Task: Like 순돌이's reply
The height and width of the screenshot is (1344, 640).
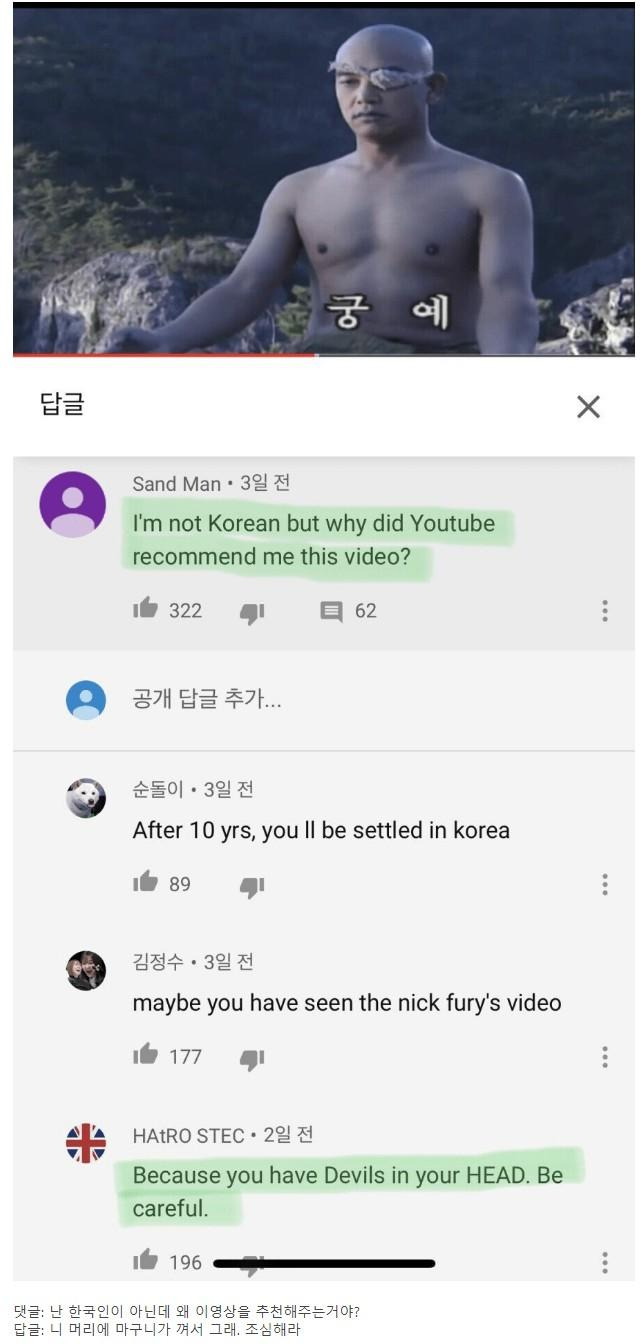Action: point(145,883)
